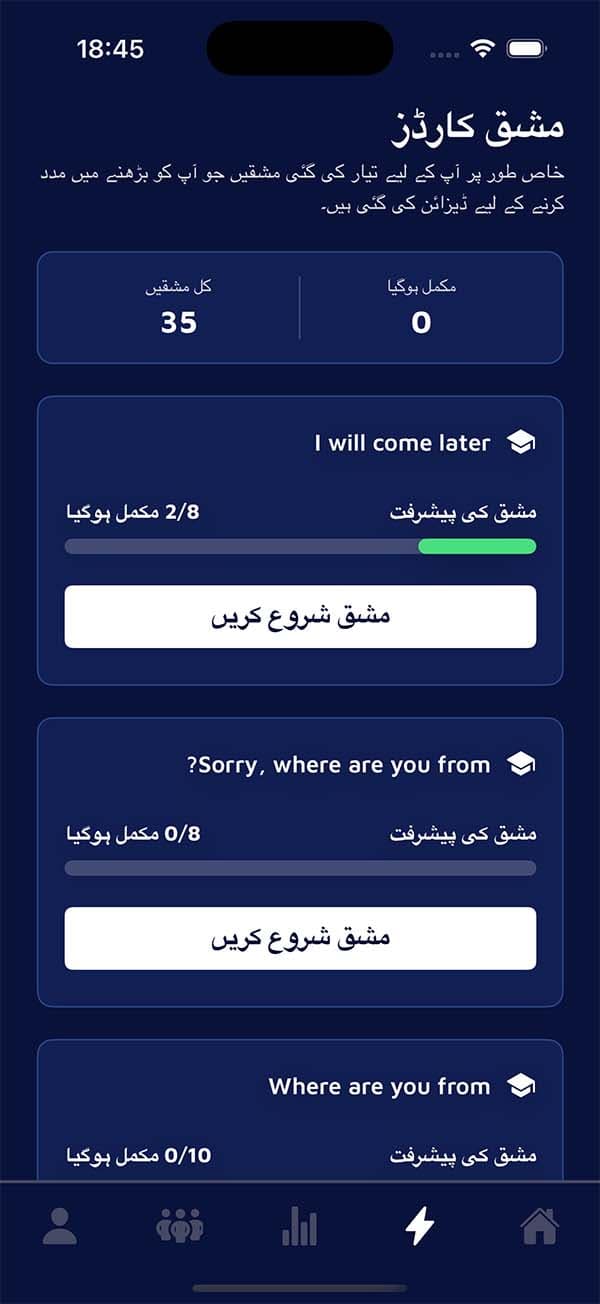Screen dimensions: 600x1304
Task: Select the lightning bolt exercises tab
Action: click(420, 1226)
